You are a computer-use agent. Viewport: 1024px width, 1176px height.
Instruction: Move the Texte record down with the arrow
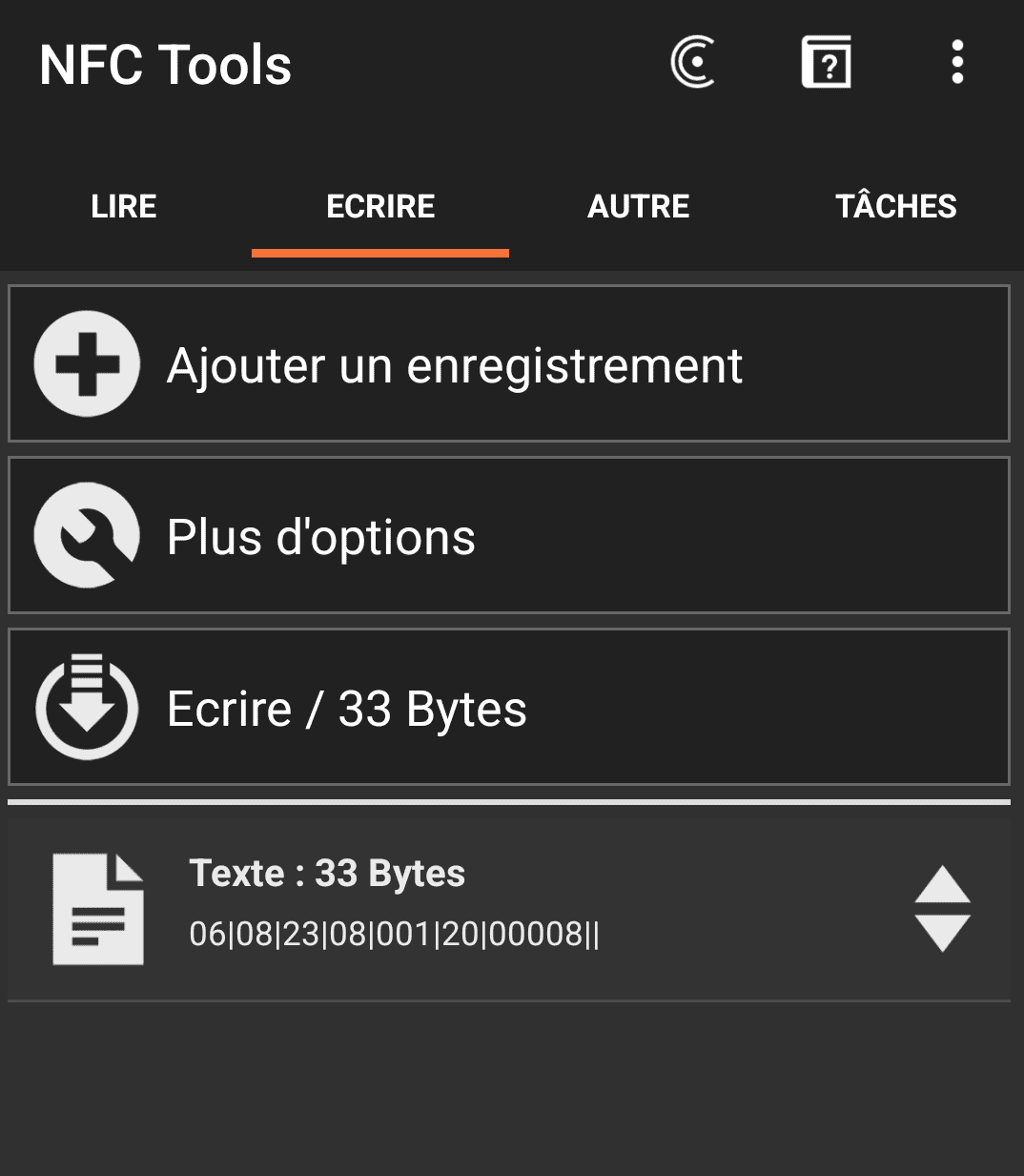[942, 933]
